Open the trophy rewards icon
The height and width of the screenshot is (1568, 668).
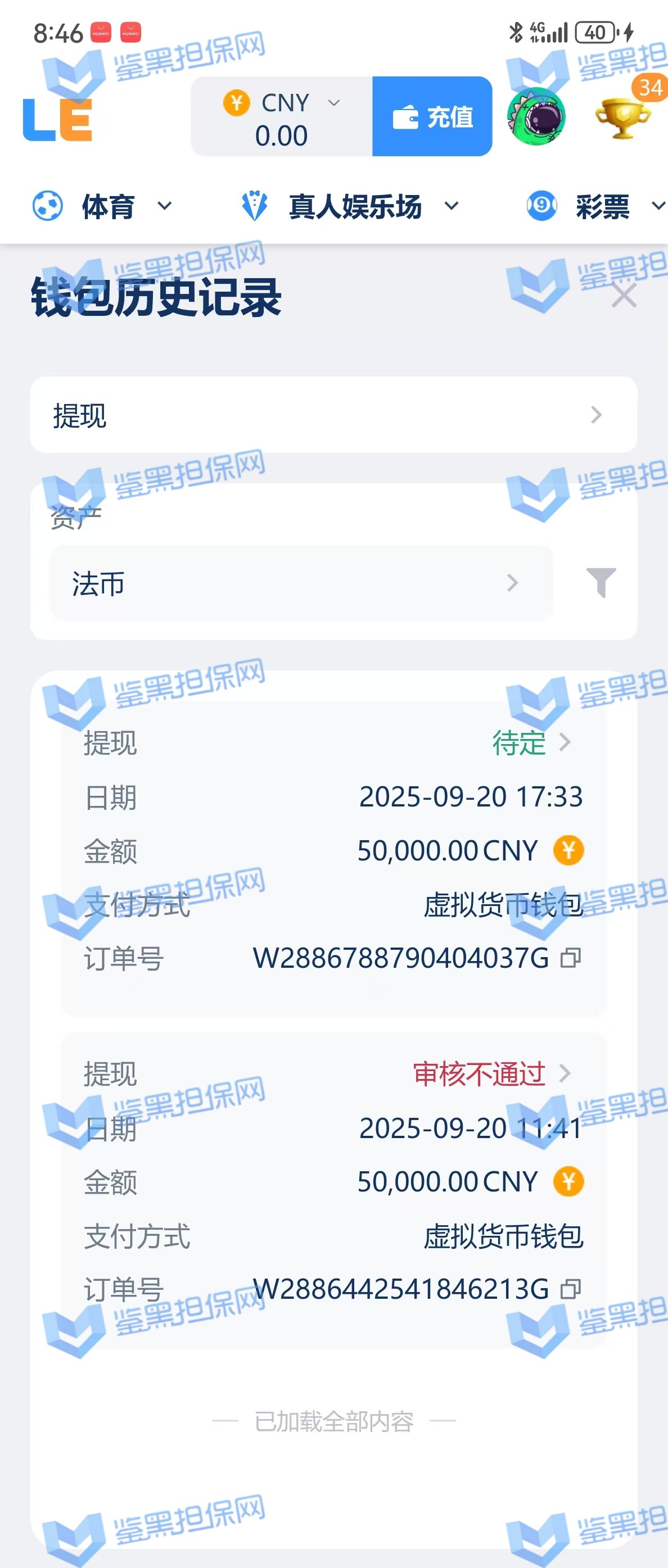(622, 117)
